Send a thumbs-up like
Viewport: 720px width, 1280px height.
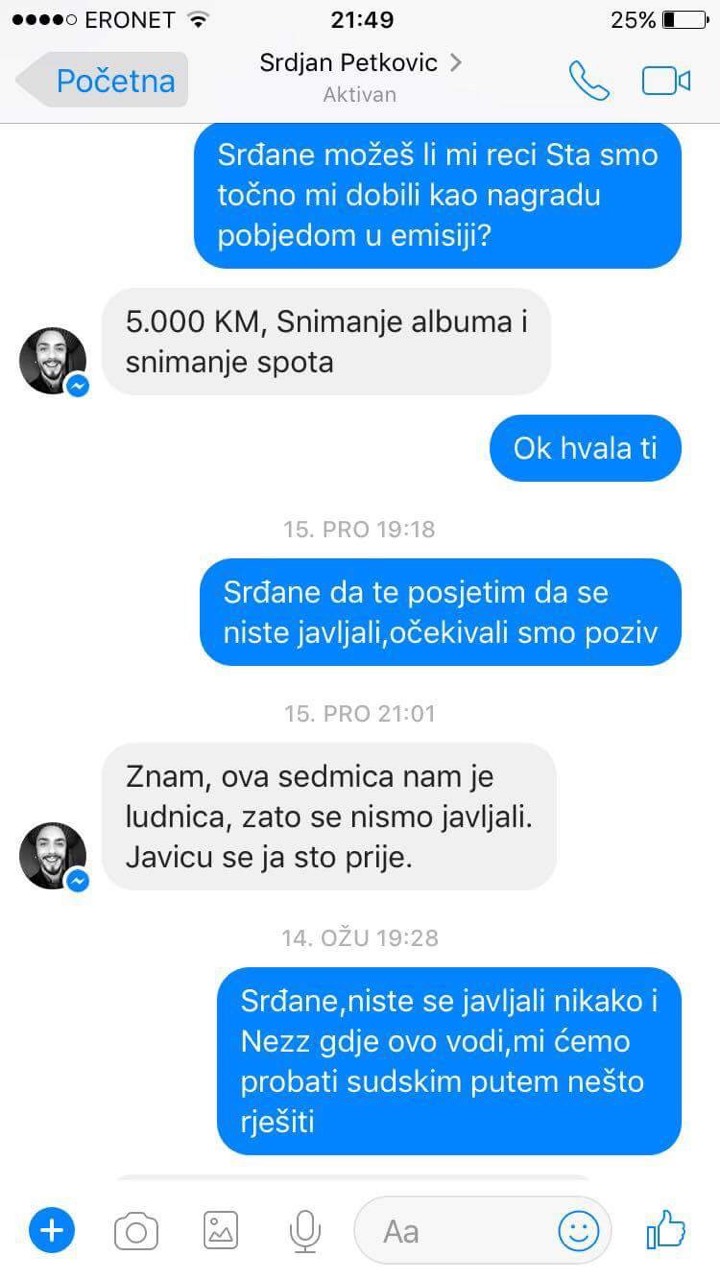666,1230
